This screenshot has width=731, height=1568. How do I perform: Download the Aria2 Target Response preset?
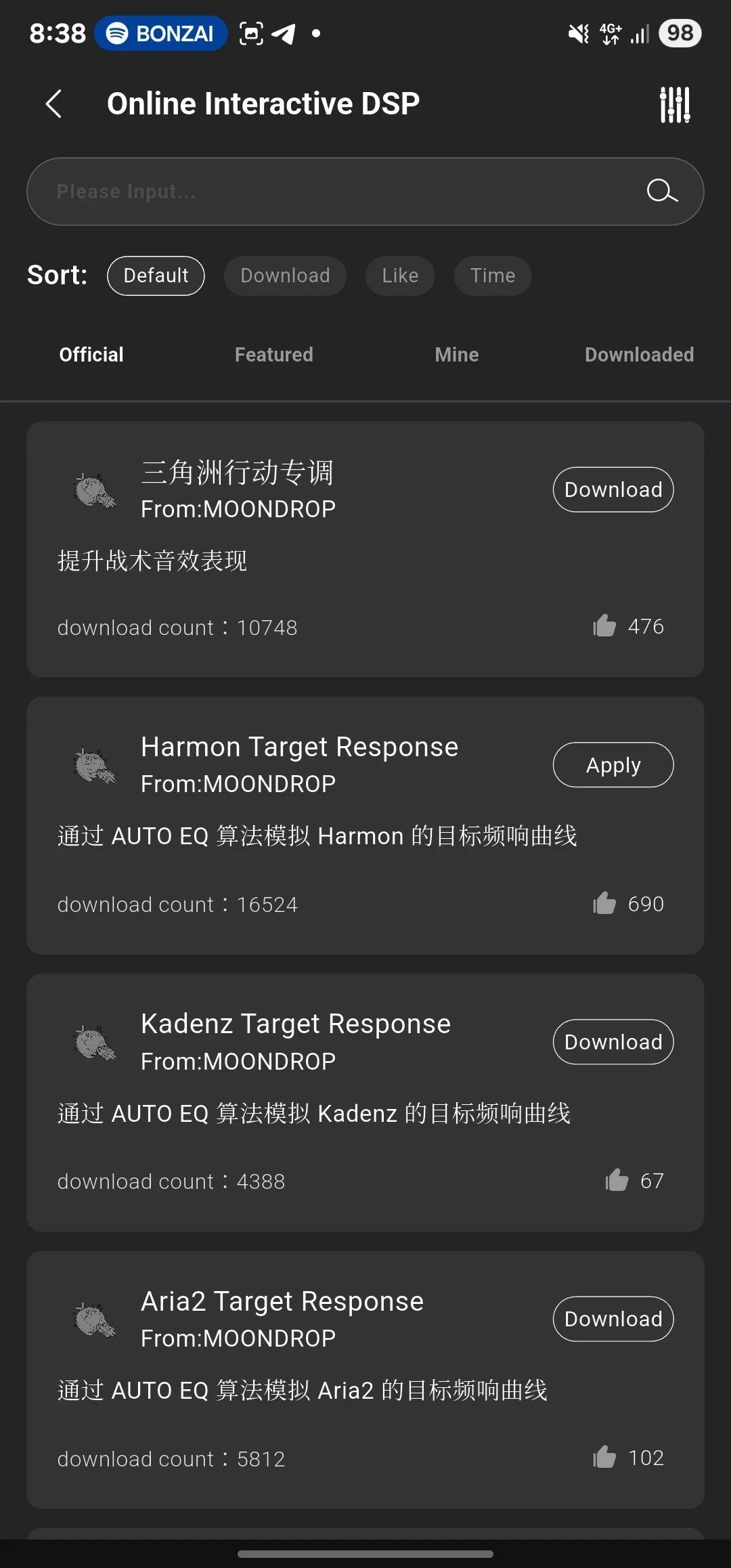[x=613, y=1319]
